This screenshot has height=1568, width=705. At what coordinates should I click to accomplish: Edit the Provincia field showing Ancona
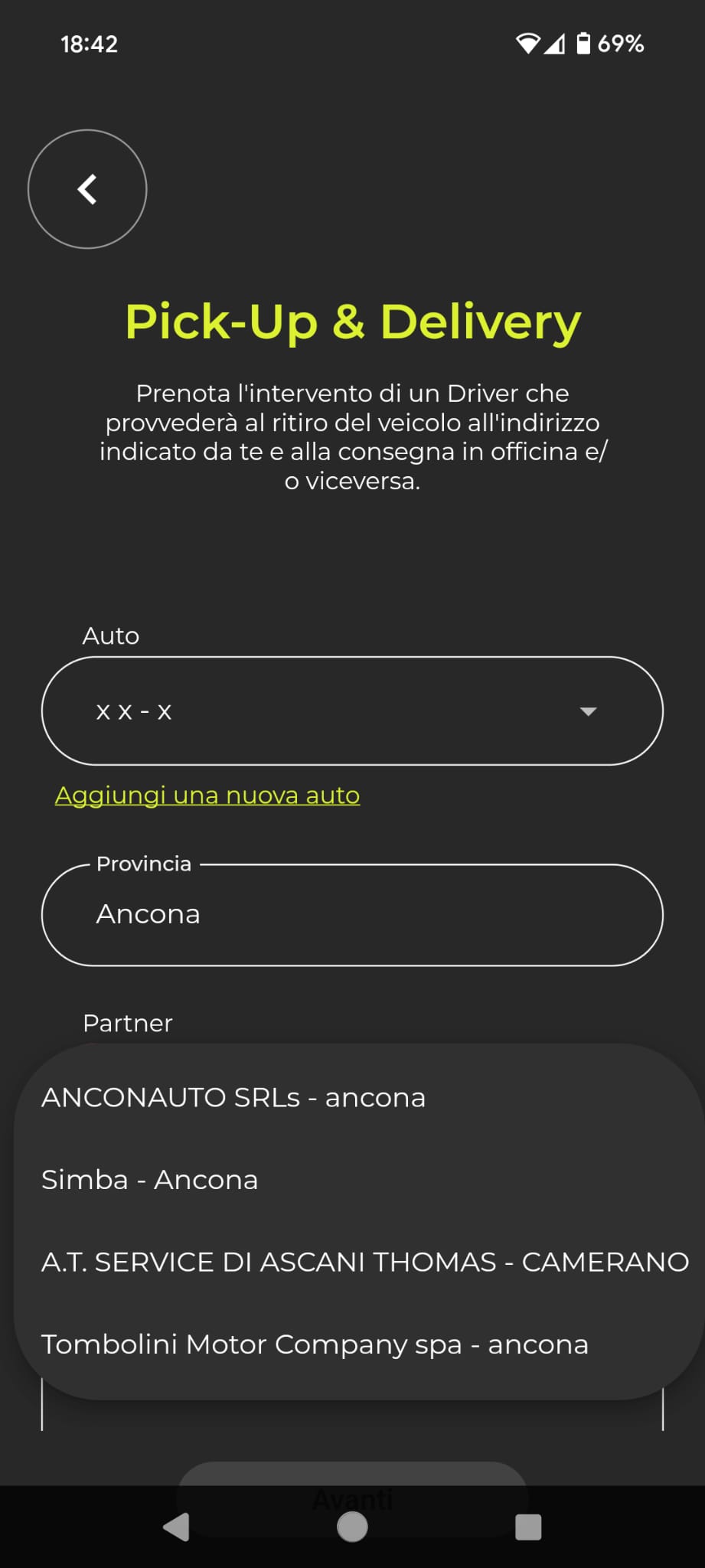coord(352,915)
